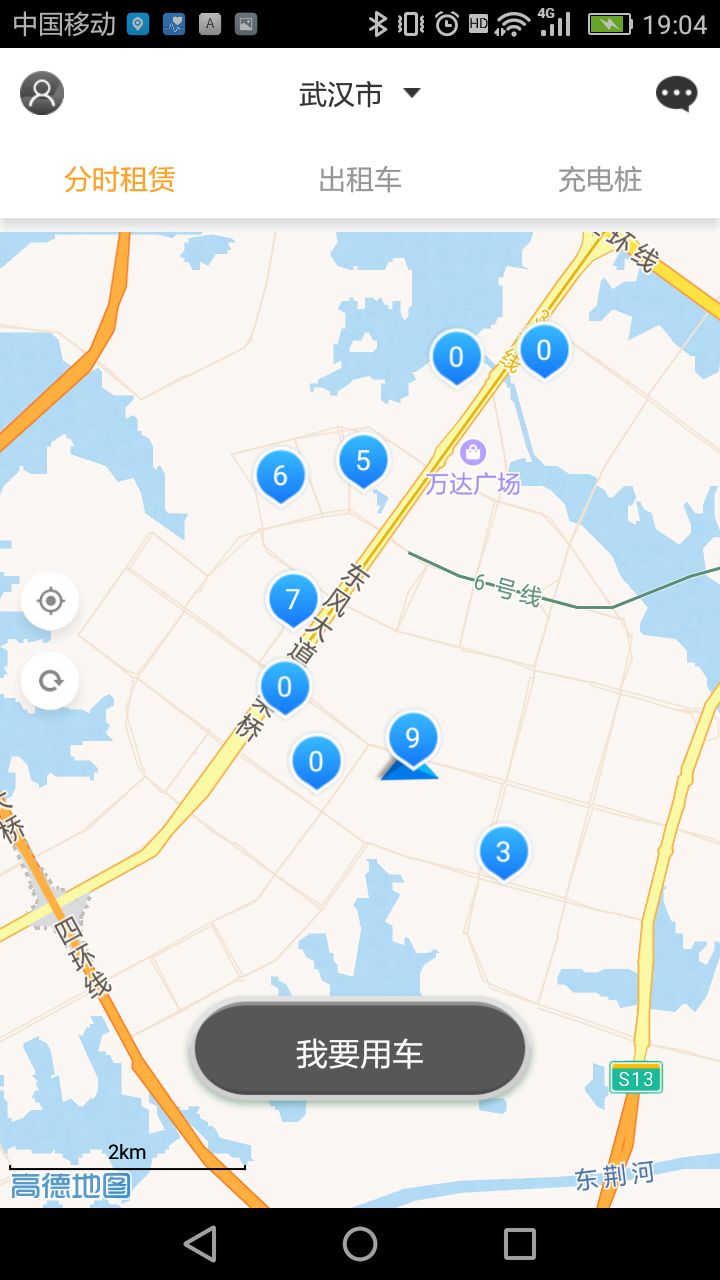
Task: Switch to the 分时租赁 tab
Action: (x=120, y=180)
